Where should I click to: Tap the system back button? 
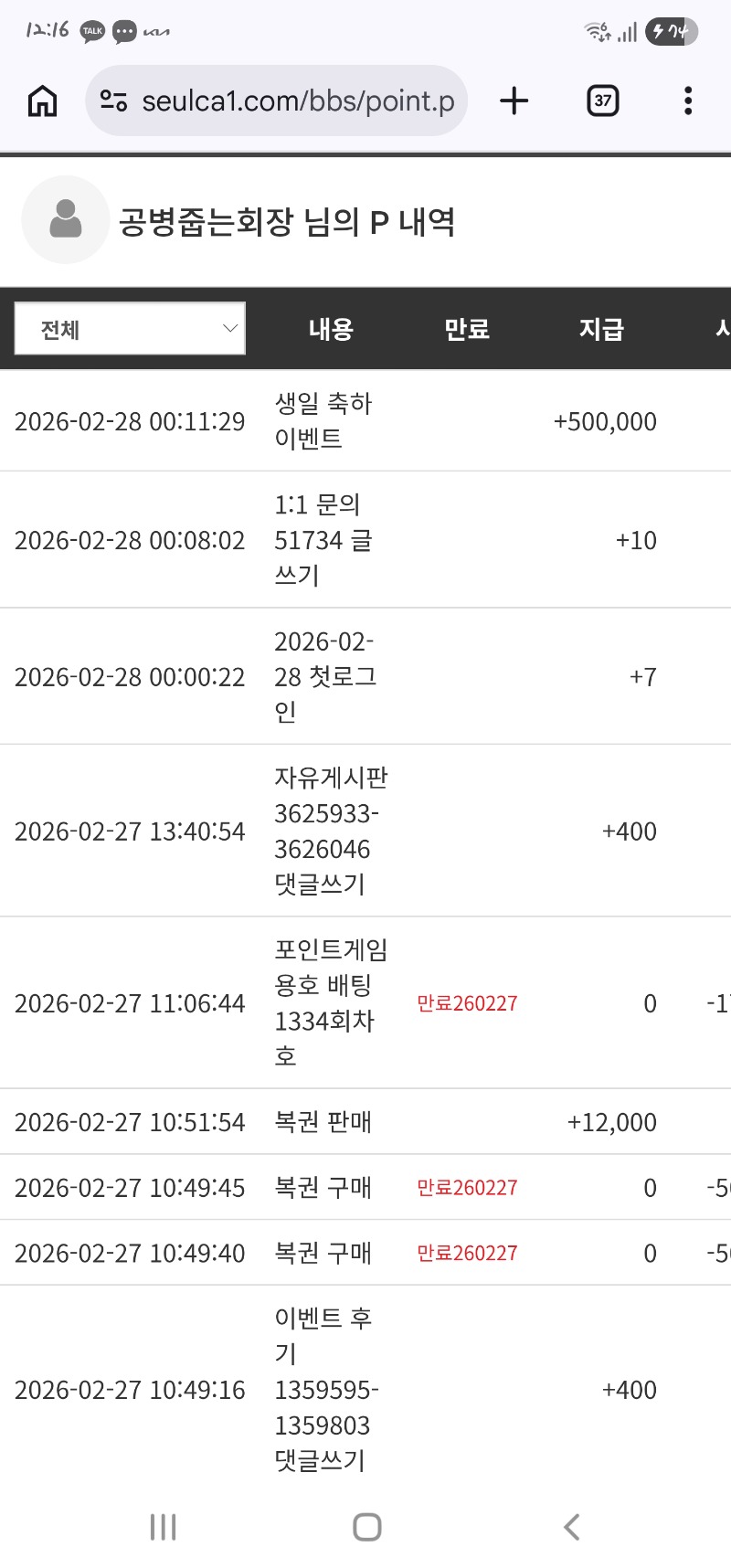[572, 1526]
